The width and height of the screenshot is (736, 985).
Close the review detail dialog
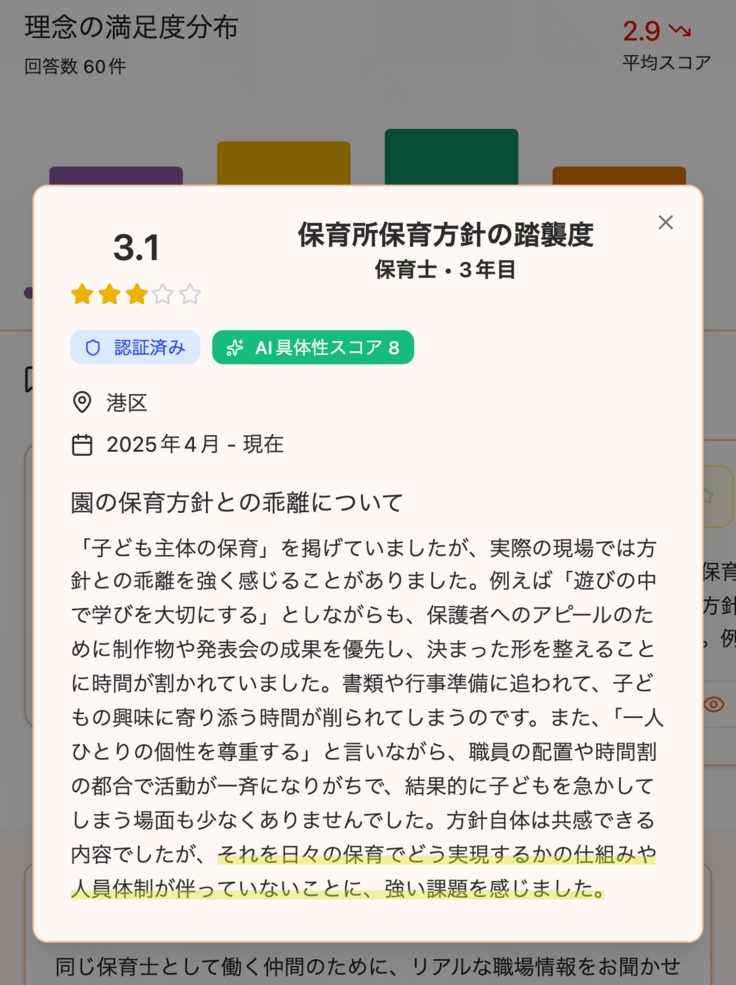[665, 222]
